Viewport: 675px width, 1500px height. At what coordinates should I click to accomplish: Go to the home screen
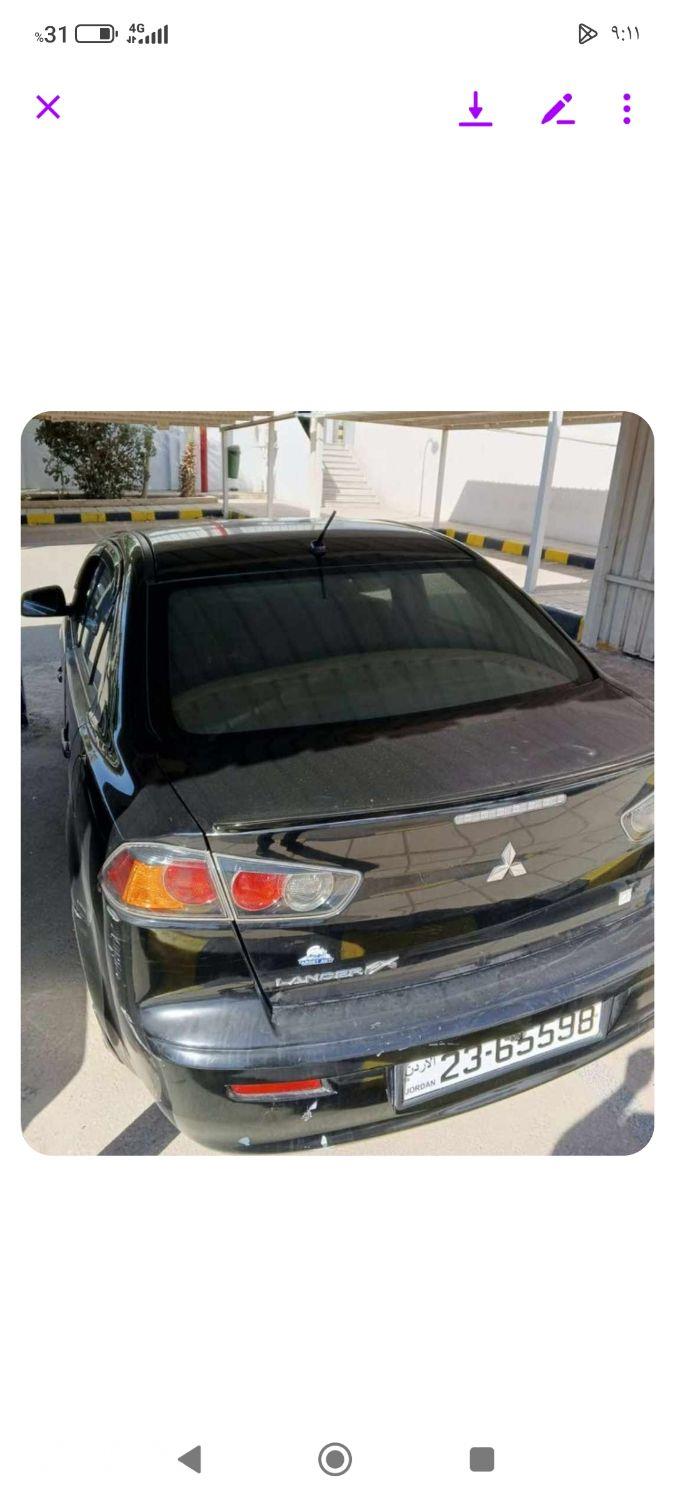click(335, 1459)
